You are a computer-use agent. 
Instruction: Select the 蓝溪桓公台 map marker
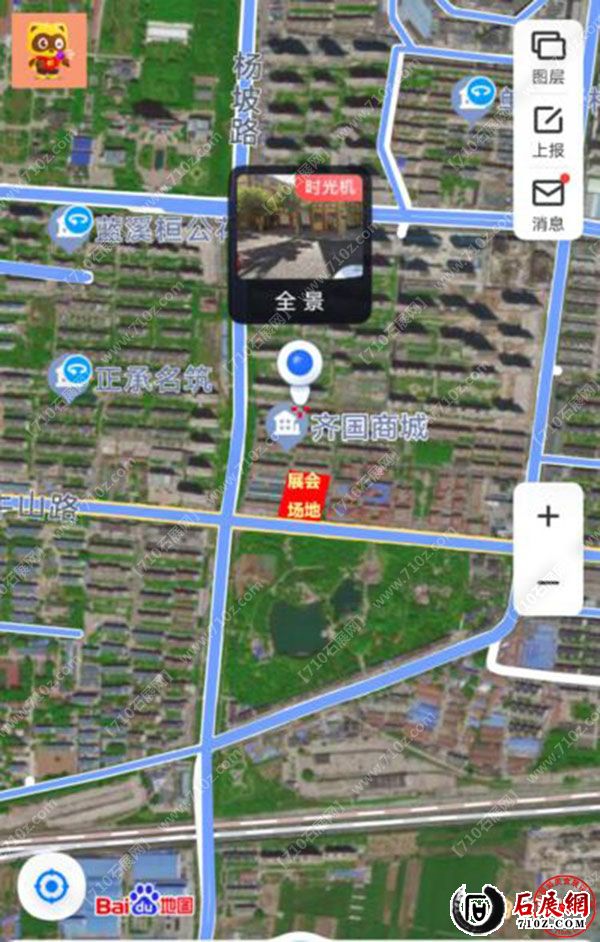click(74, 227)
